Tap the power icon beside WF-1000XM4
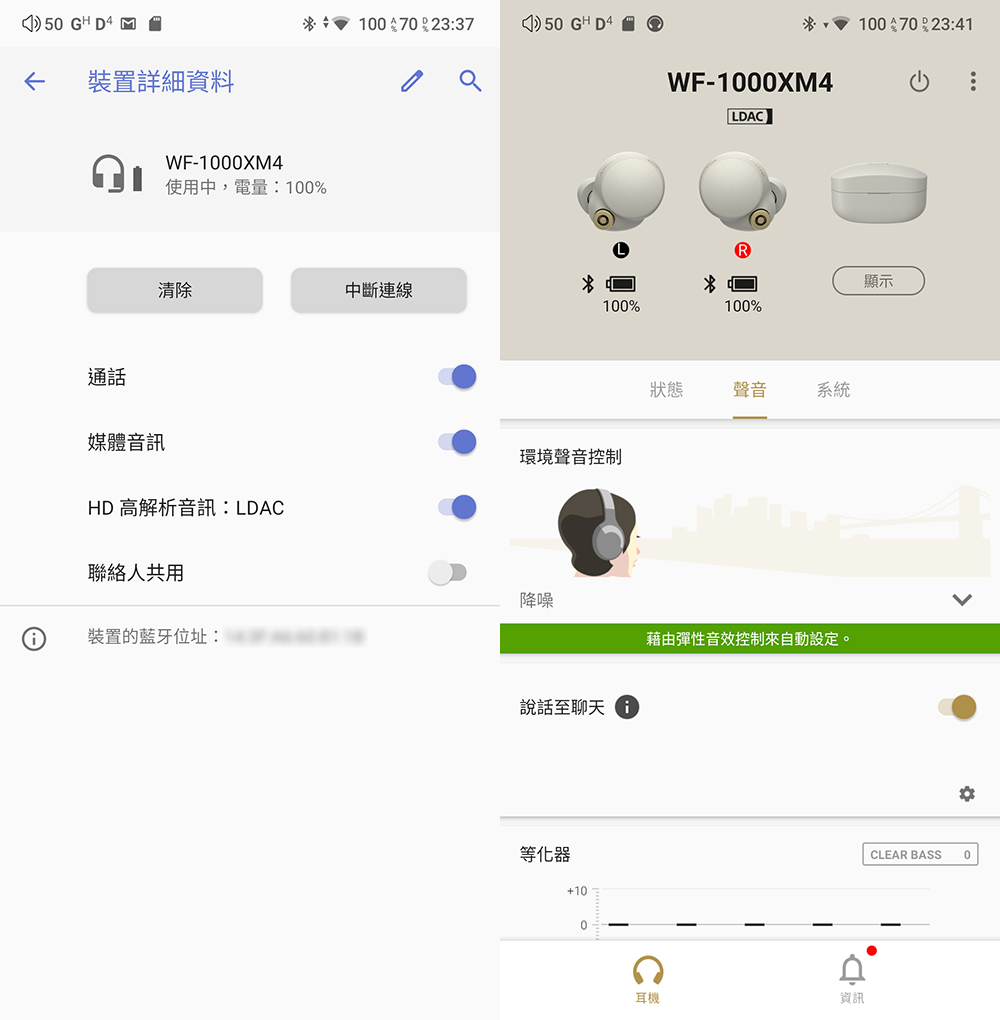This screenshot has height=1020, width=1000. point(919,82)
